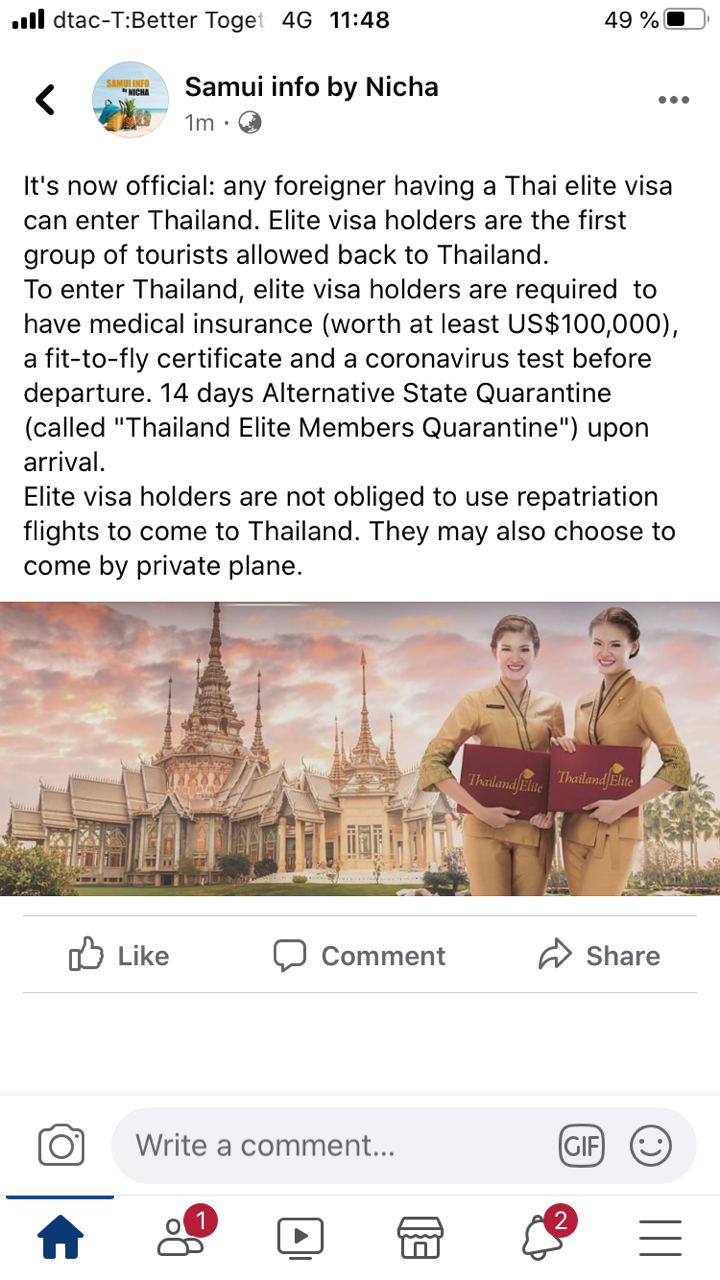Switch to the Watch video tab
720x1280 pixels.
tap(300, 1238)
